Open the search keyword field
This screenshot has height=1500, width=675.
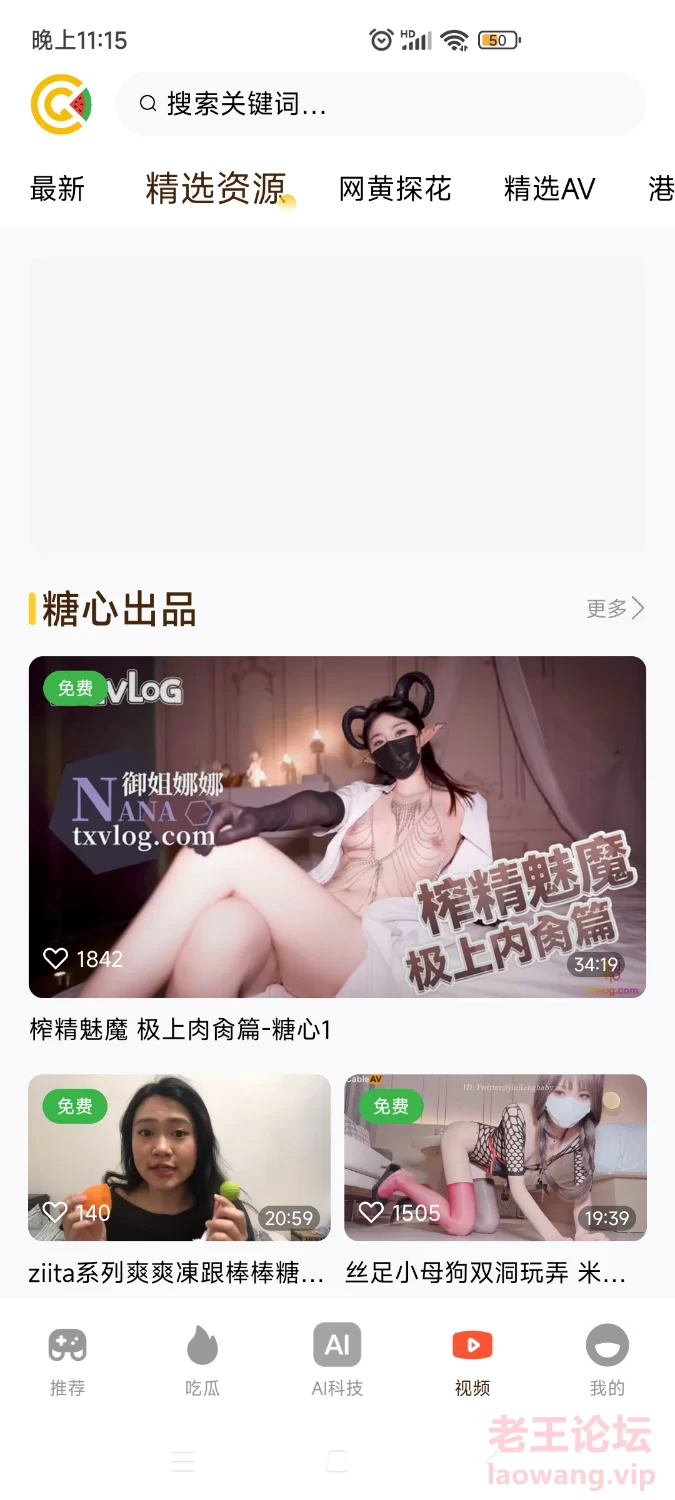[x=380, y=104]
